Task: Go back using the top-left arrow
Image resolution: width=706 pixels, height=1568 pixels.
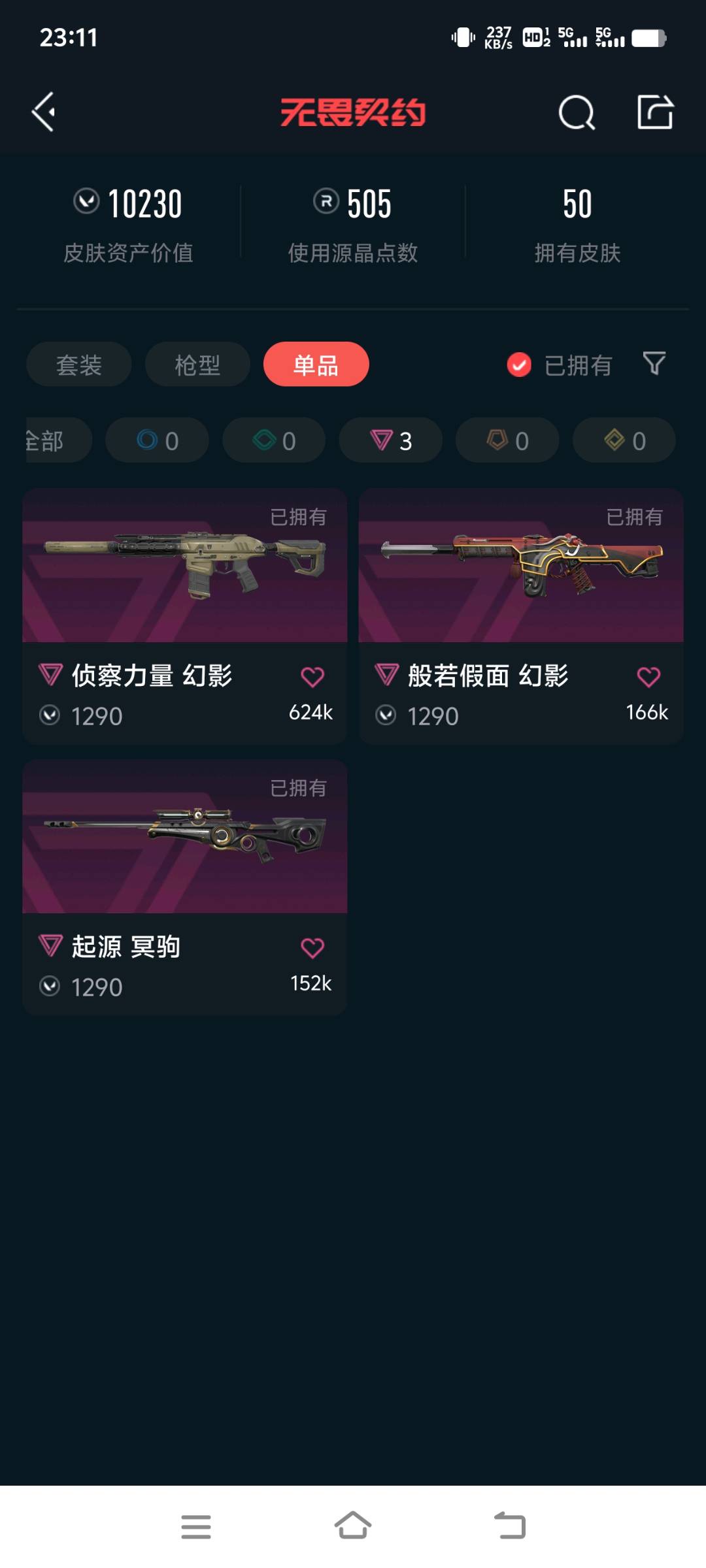Action: click(x=44, y=112)
